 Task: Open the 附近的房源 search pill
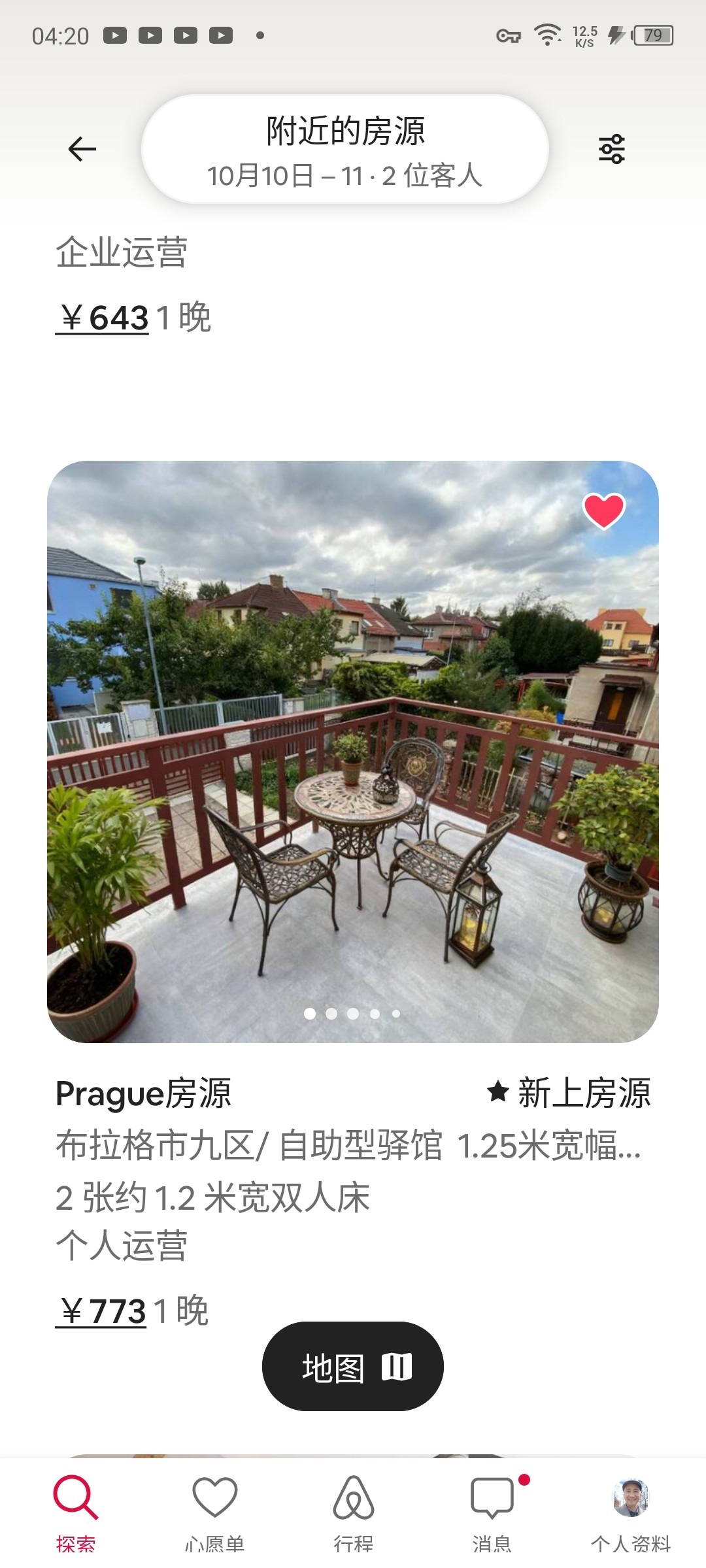click(x=345, y=150)
